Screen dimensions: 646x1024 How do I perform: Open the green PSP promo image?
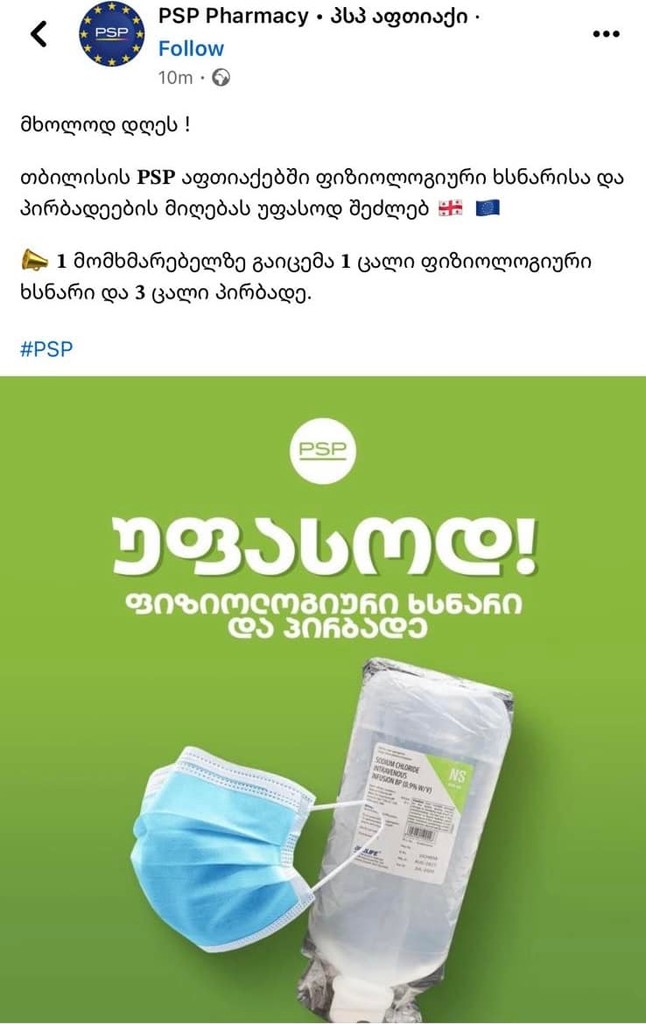pyautogui.click(x=323, y=698)
